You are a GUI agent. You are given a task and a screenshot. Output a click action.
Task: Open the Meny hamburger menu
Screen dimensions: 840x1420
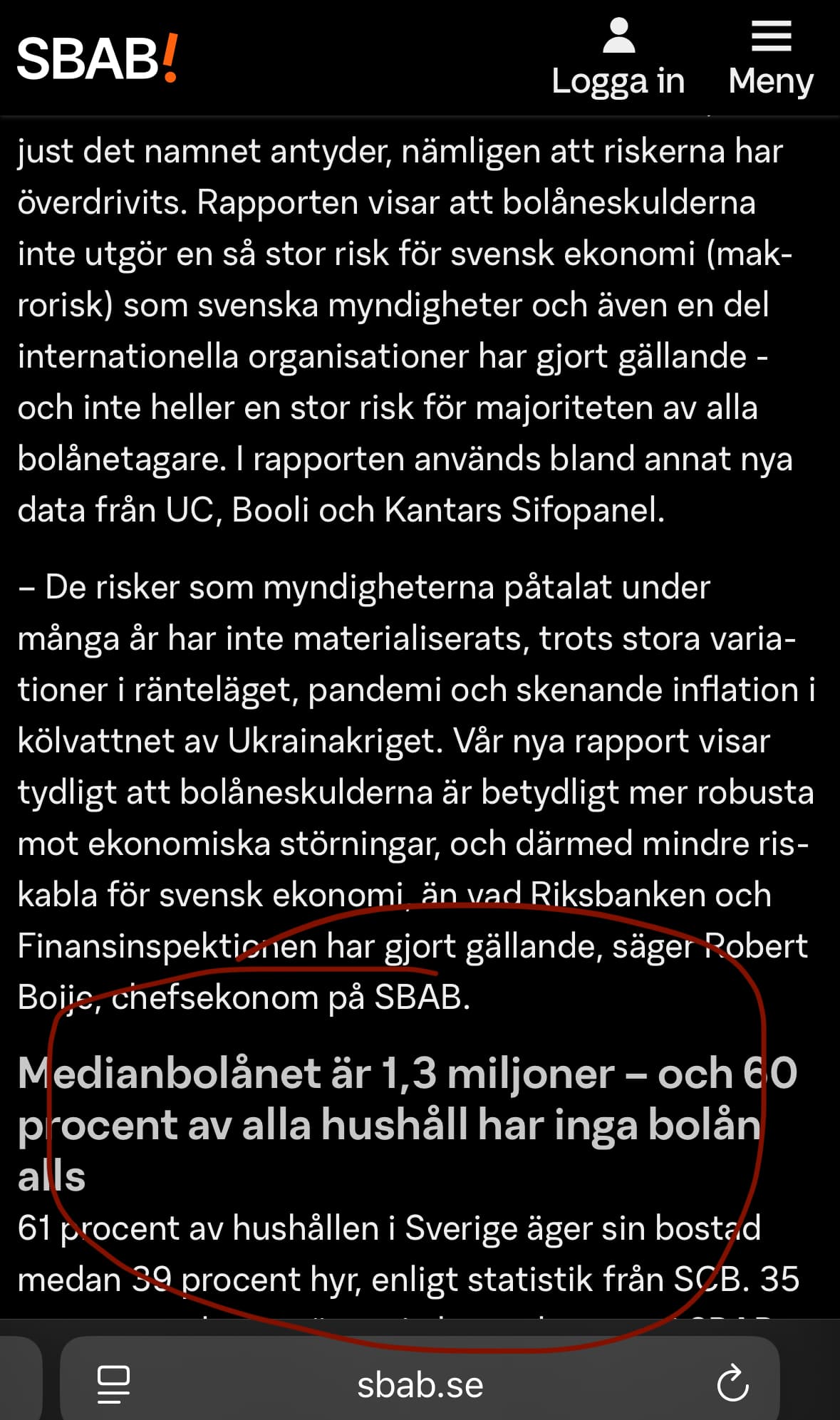pos(770,58)
